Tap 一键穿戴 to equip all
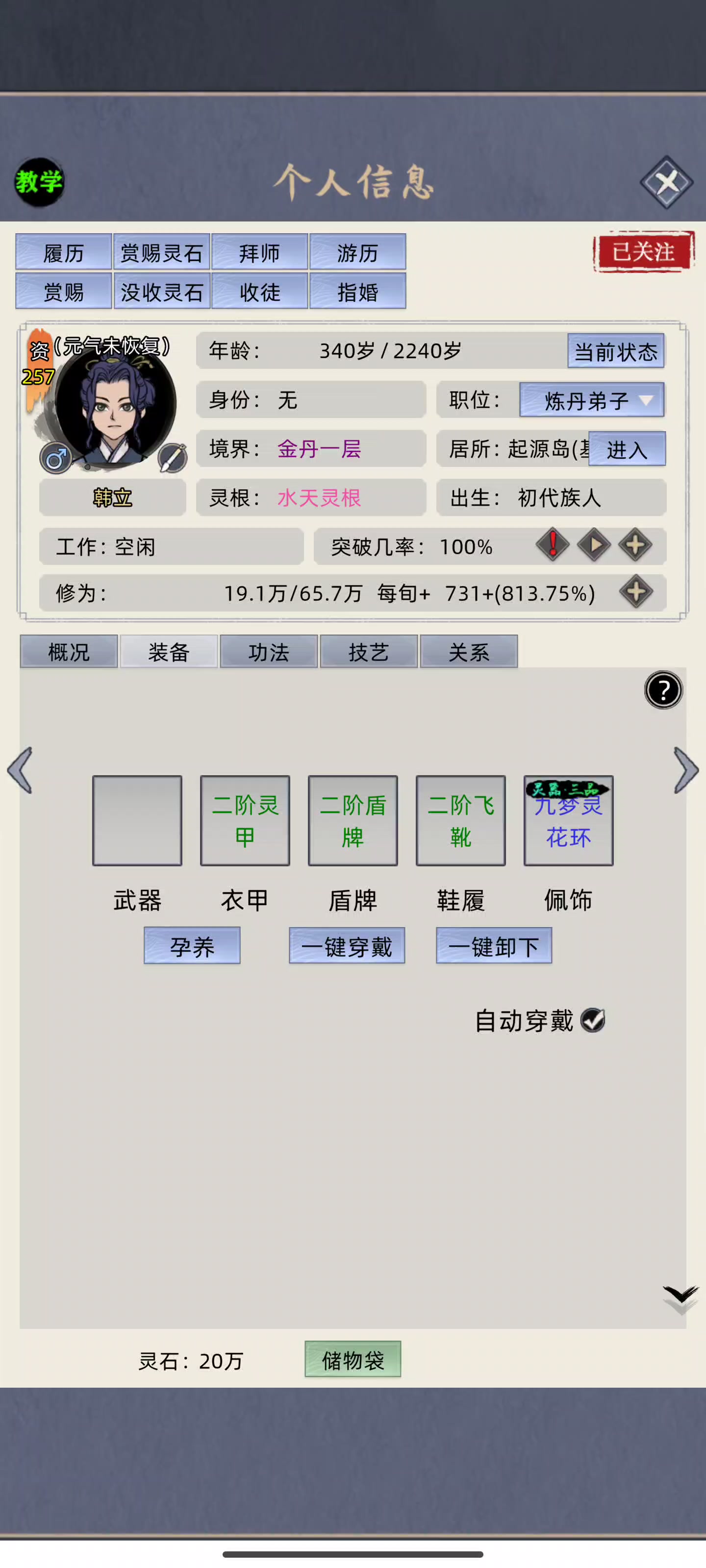Screen dimensions: 706x1568 point(347,945)
